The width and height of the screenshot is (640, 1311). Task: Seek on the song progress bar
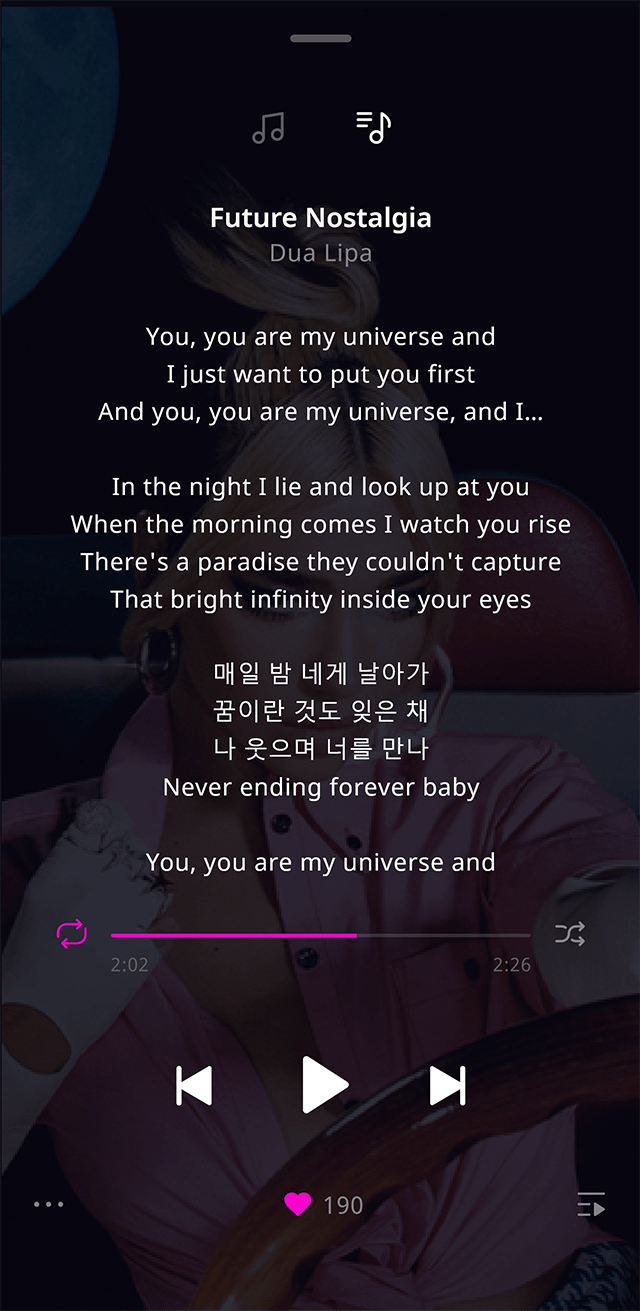[x=320, y=935]
